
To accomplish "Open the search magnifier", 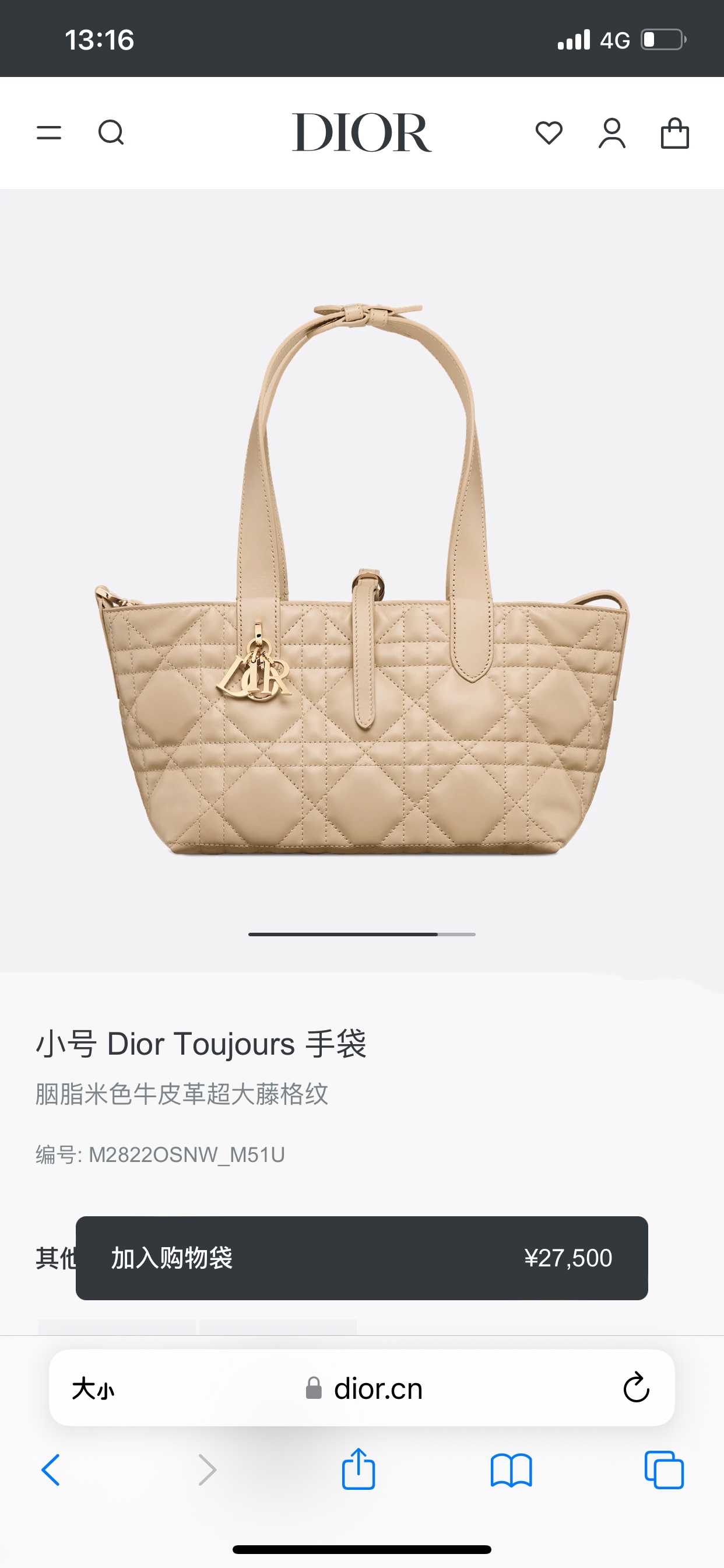I will click(x=111, y=132).
